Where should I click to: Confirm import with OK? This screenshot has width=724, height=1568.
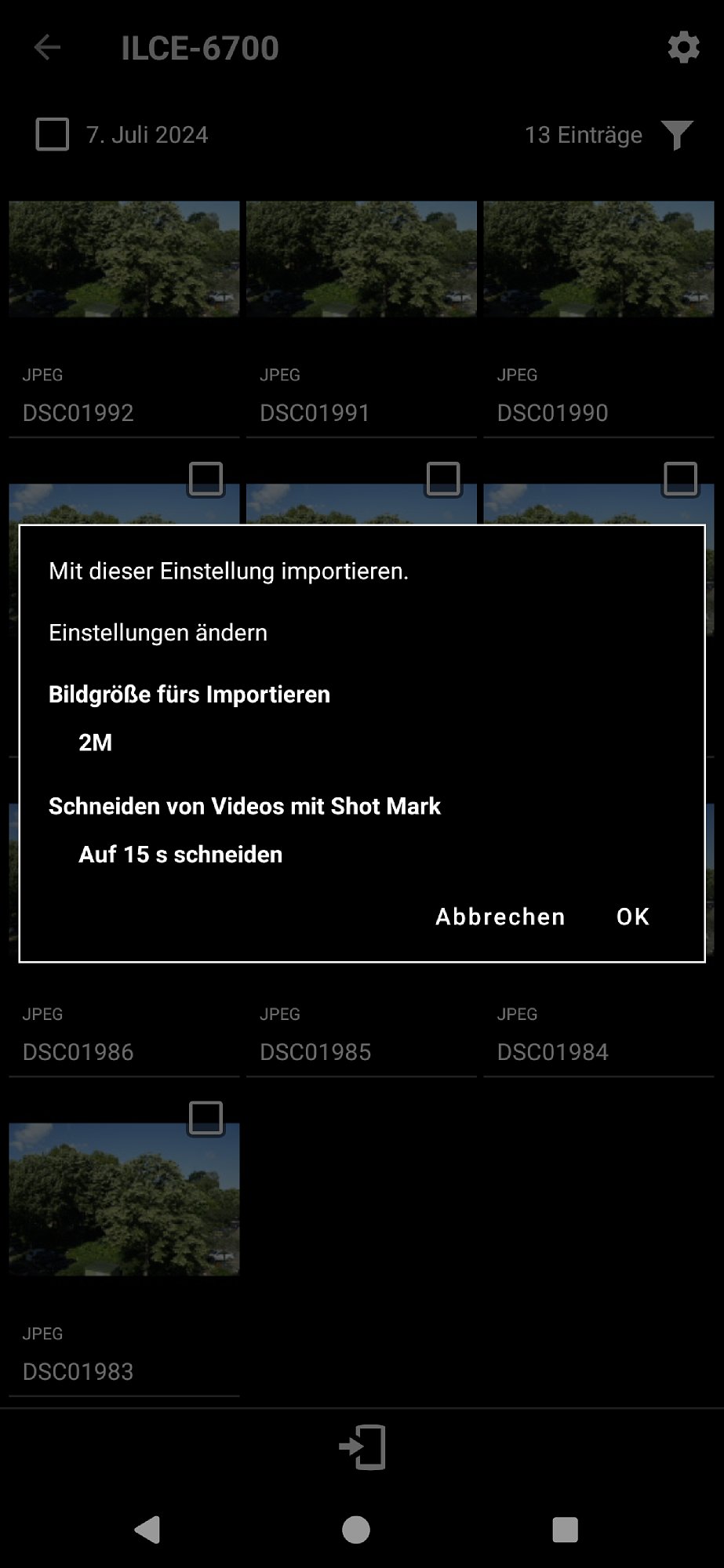632,916
